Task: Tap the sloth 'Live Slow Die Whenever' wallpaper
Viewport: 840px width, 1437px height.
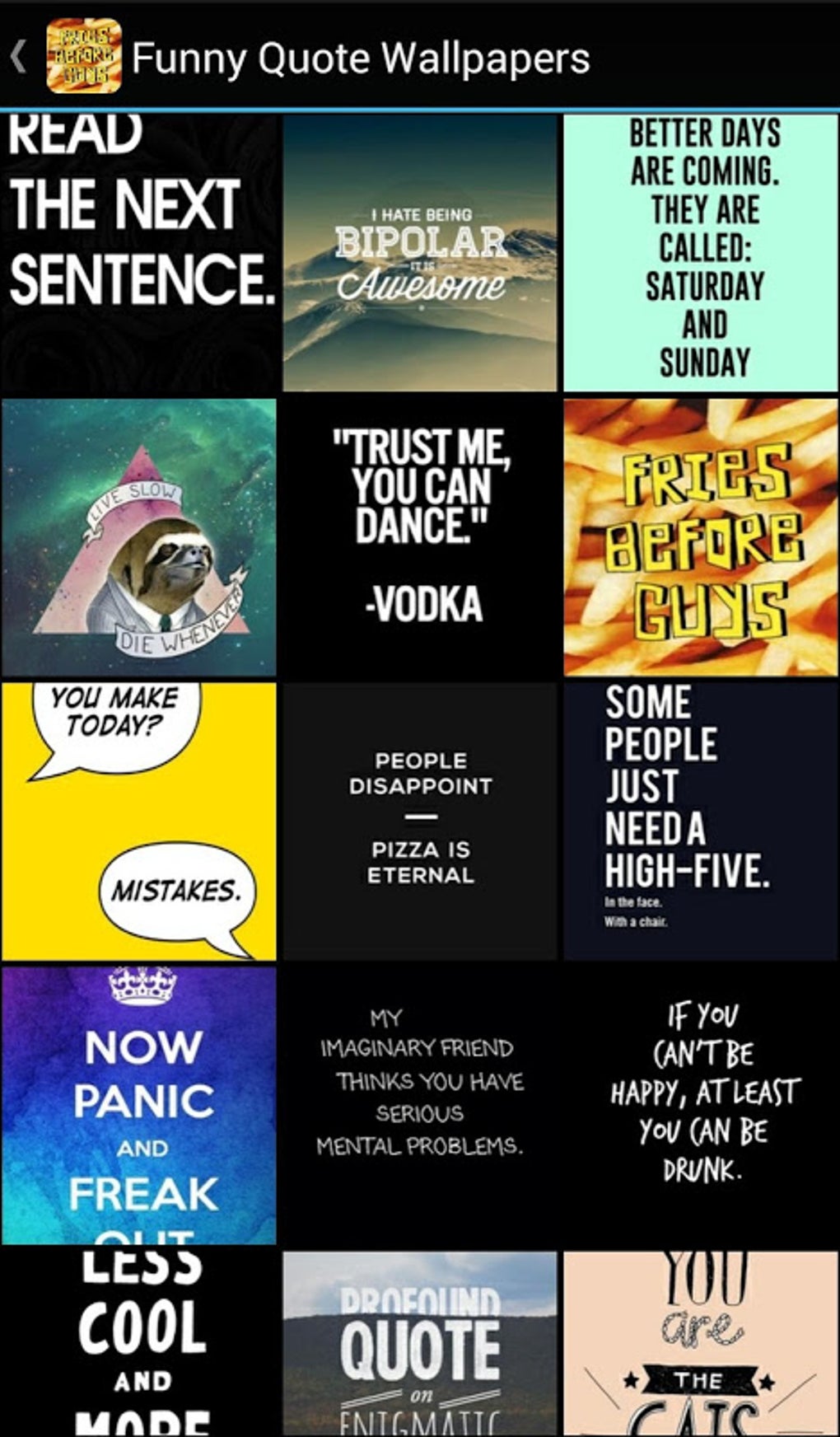Action: pyautogui.click(x=140, y=536)
